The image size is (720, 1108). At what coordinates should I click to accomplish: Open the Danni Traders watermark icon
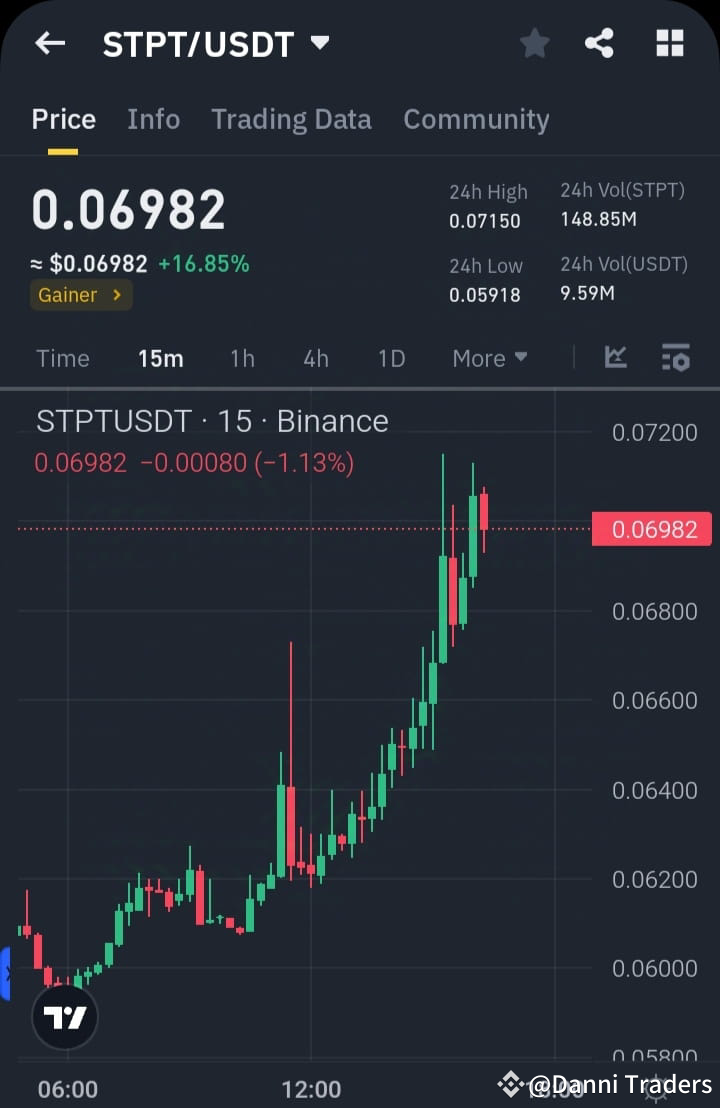512,1082
